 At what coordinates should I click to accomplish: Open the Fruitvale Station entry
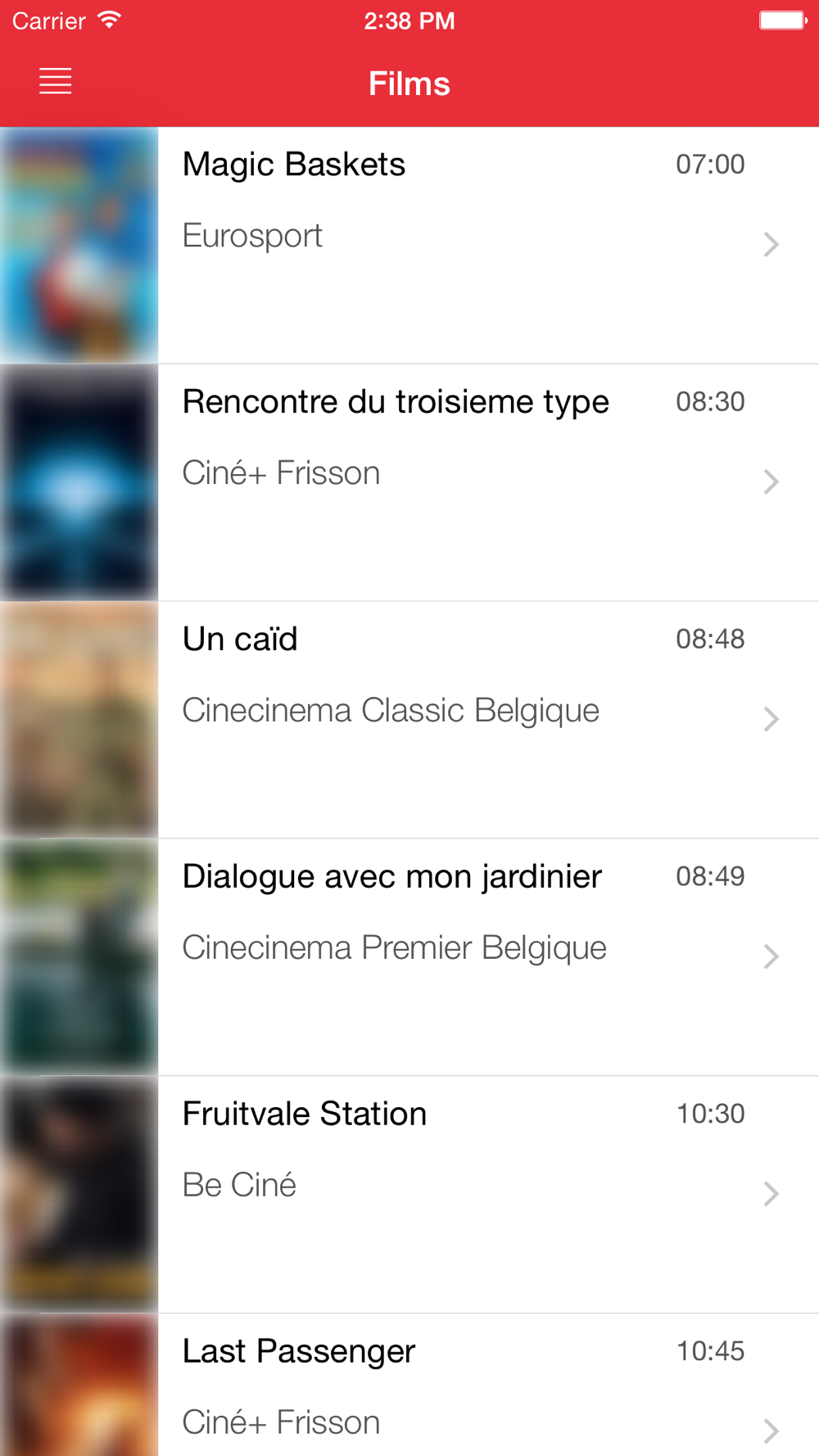click(409, 1196)
